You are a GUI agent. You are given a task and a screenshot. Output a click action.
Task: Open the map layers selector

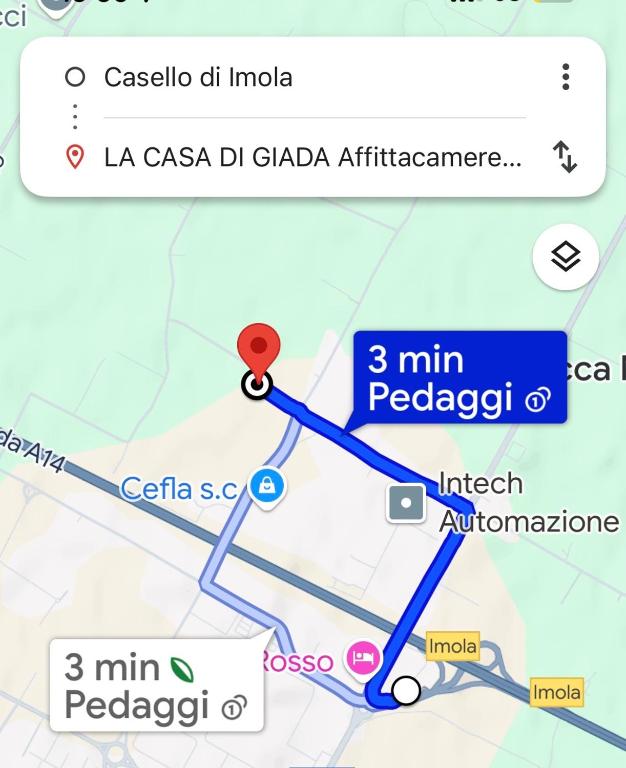tap(566, 257)
